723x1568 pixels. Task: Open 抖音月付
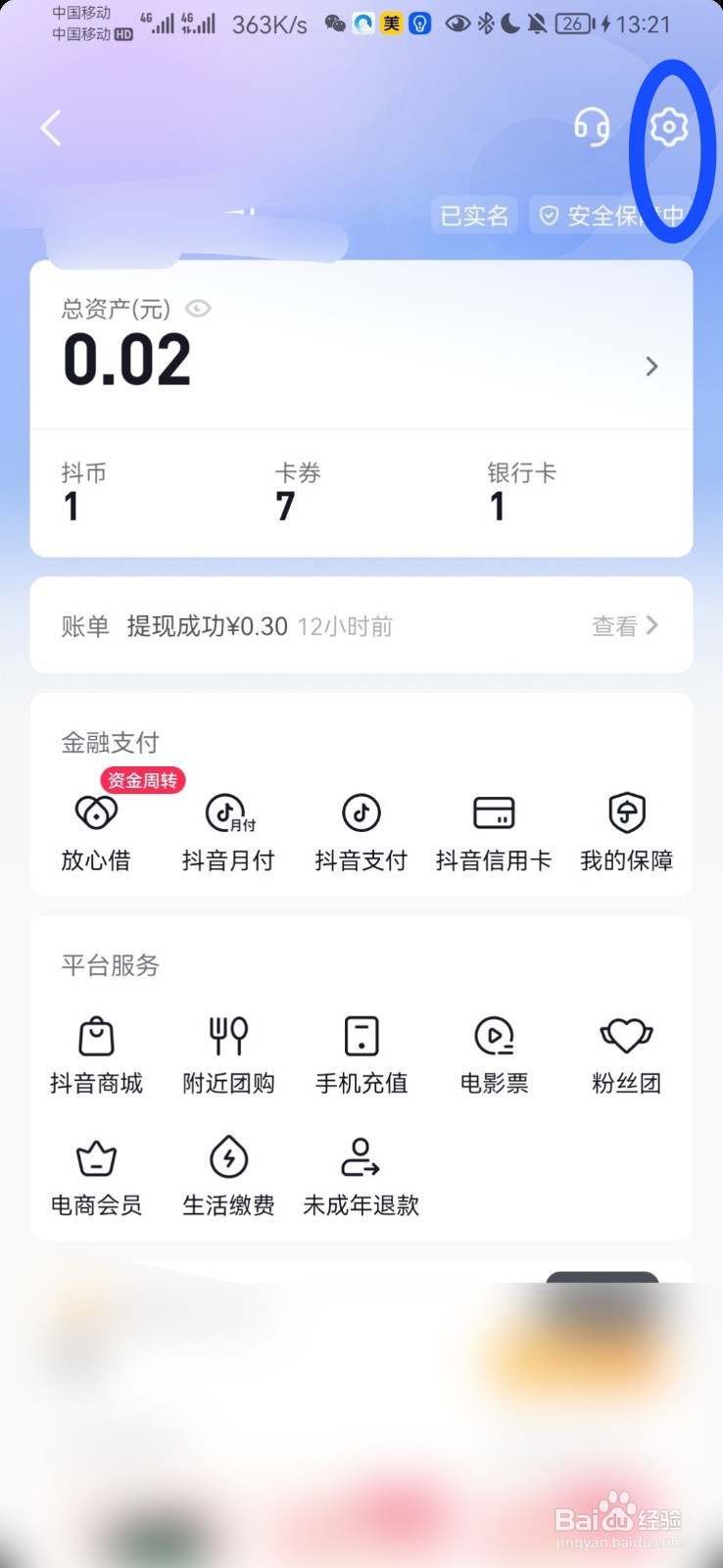click(228, 832)
